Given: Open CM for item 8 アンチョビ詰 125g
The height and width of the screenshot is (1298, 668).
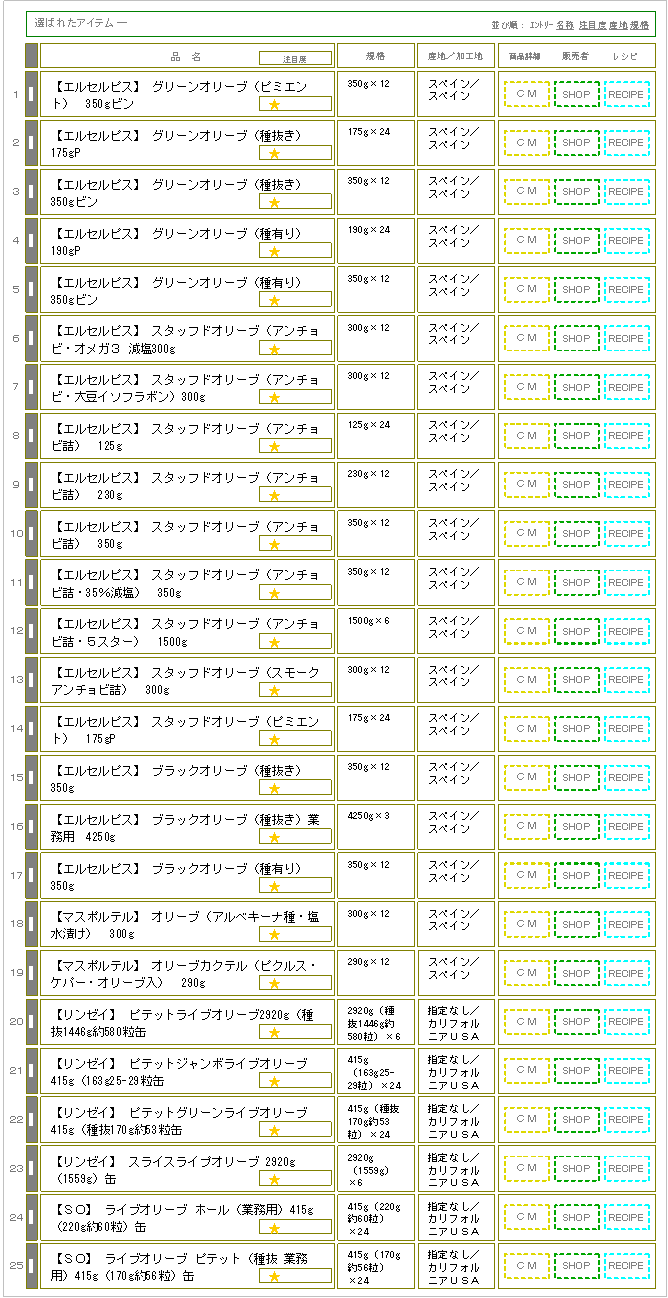Looking at the screenshot, I should [x=527, y=436].
